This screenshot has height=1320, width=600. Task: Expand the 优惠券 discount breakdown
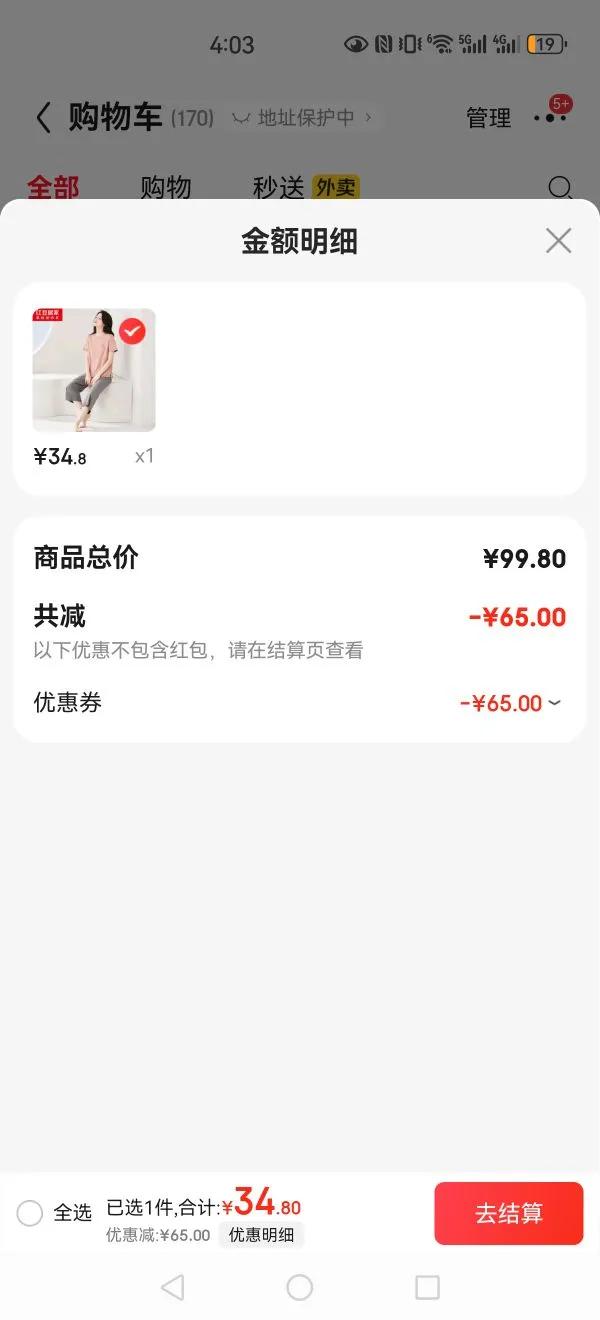510,703
